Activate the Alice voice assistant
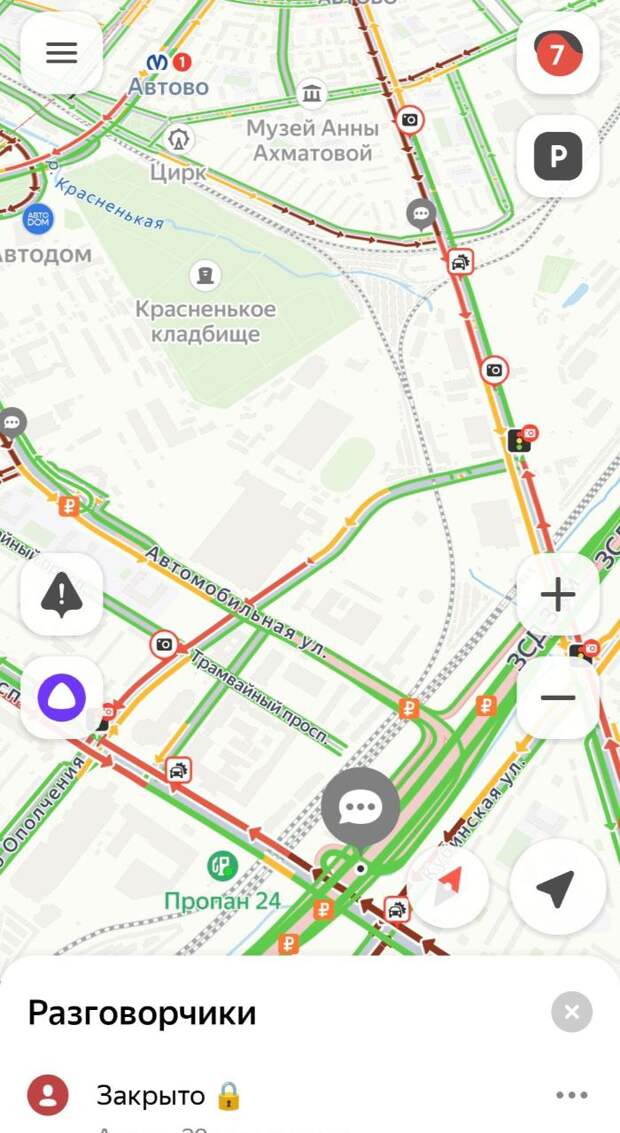This screenshot has width=620, height=1133. coord(61,697)
